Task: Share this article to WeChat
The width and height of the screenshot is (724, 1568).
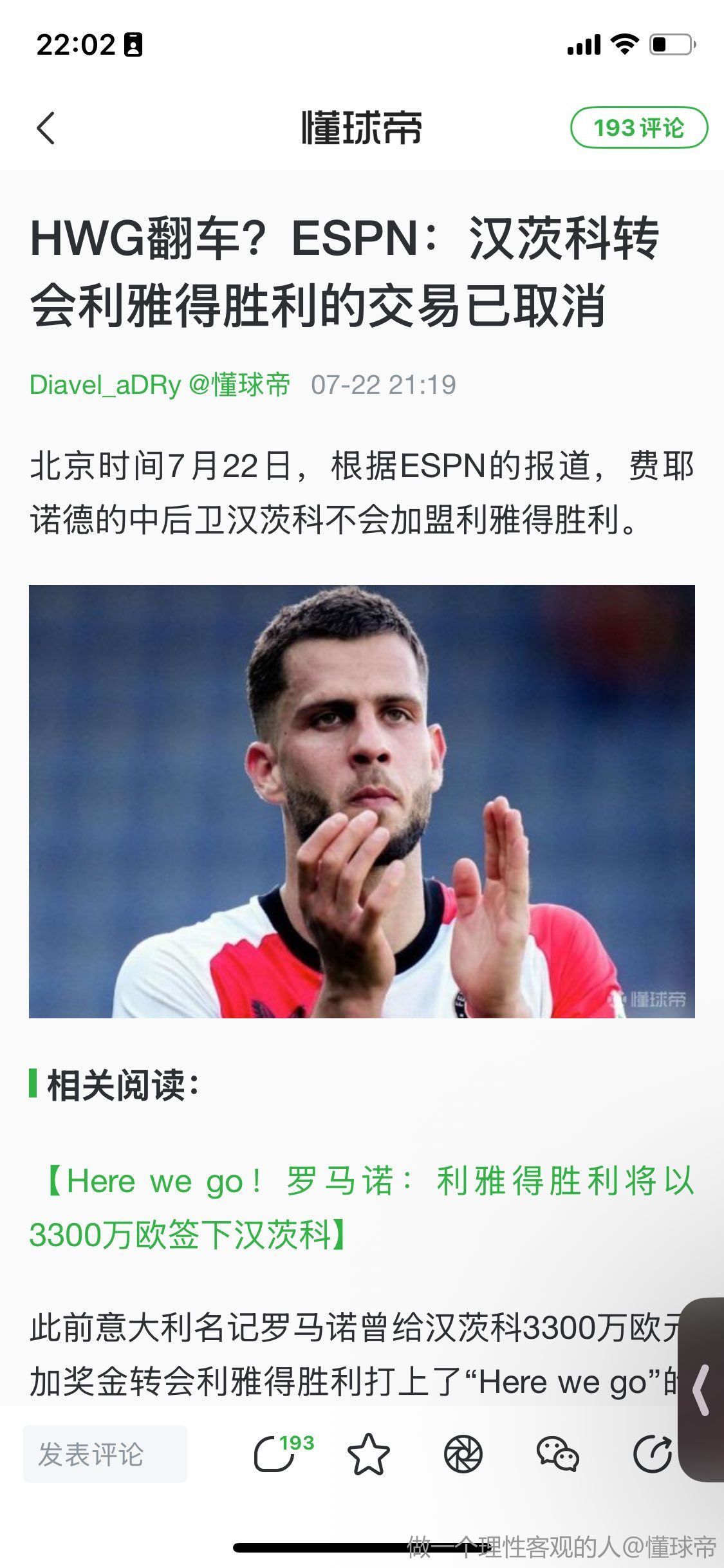Action: [557, 1454]
